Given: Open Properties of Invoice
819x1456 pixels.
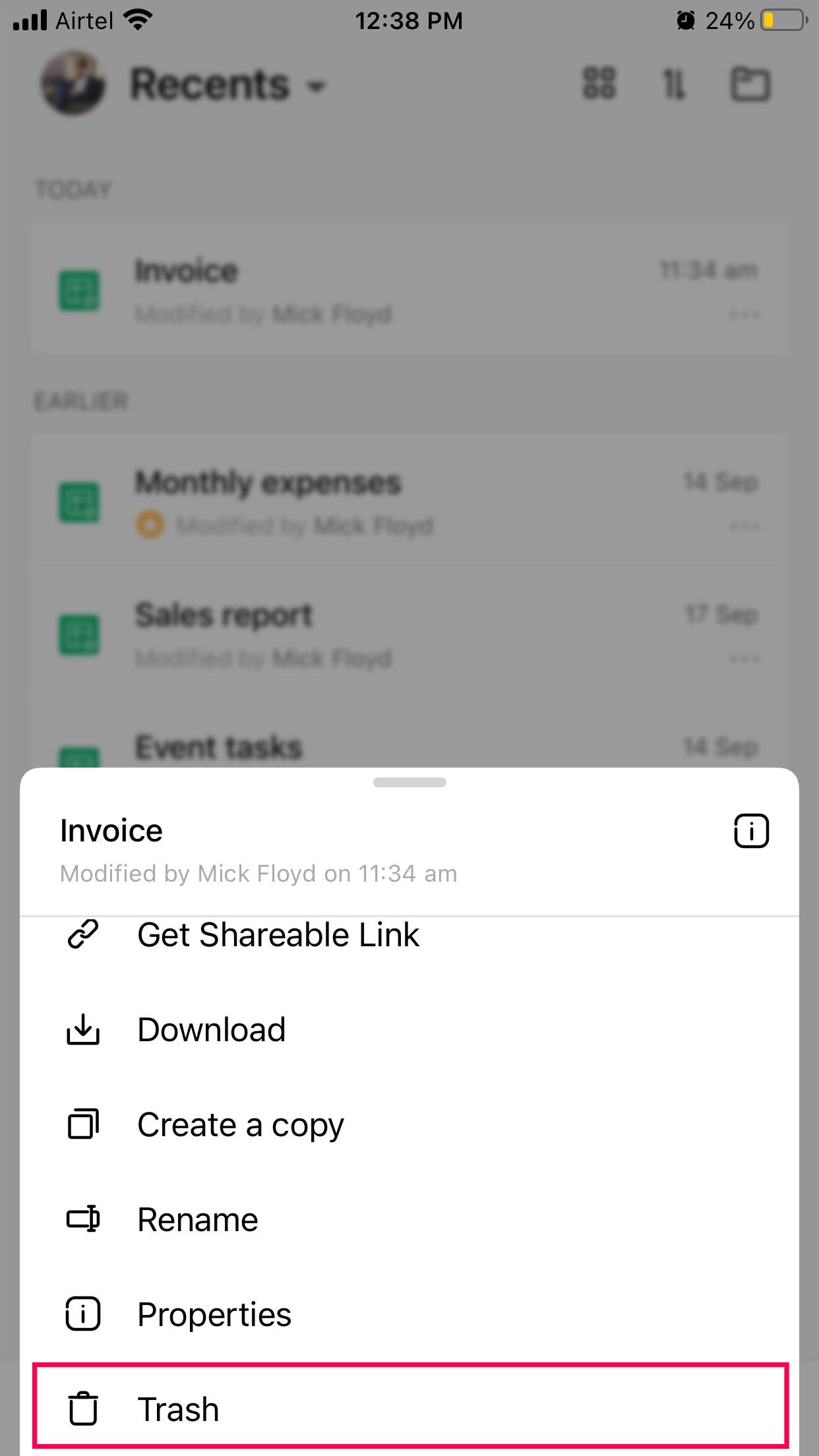Looking at the screenshot, I should point(214,1315).
